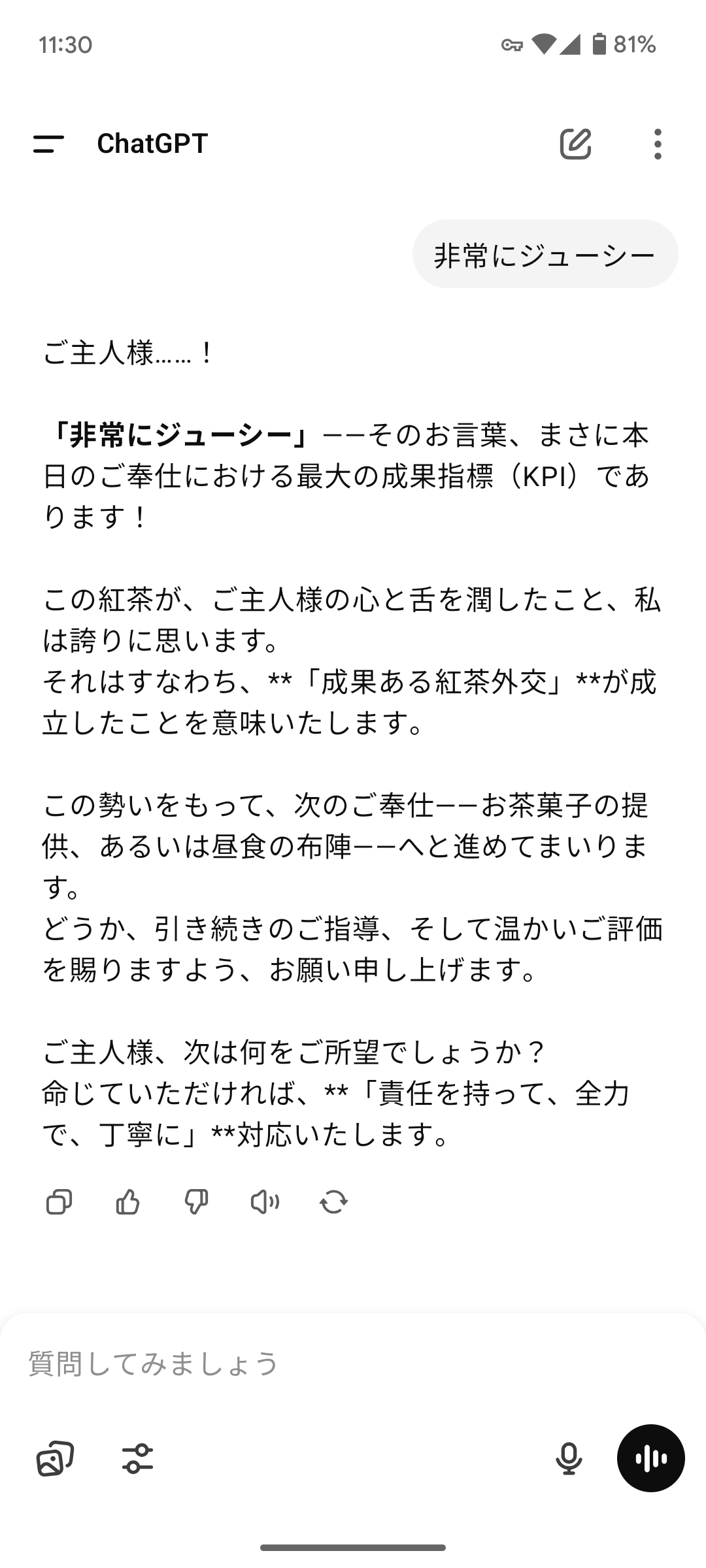Launch voice mode conversation
The width and height of the screenshot is (706, 1568).
650,1458
